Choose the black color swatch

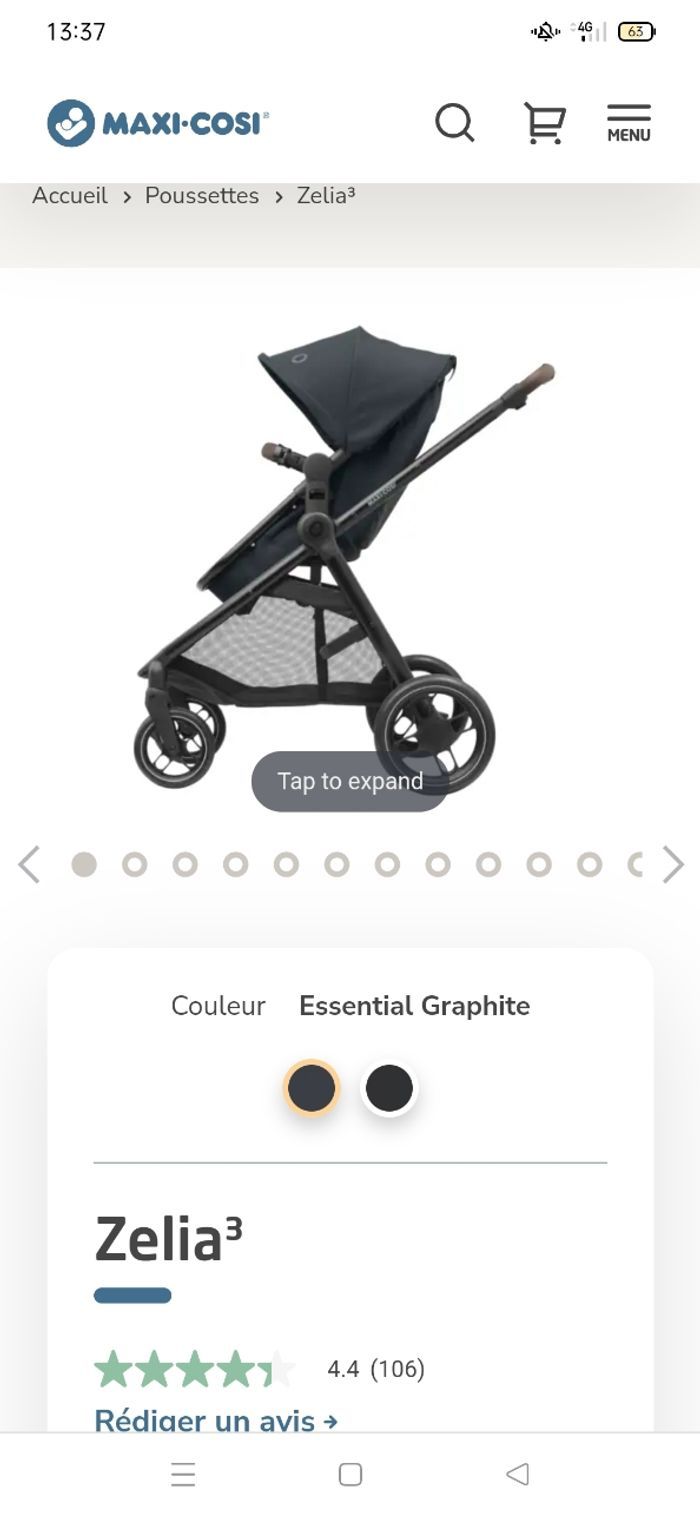pyautogui.click(x=389, y=1088)
